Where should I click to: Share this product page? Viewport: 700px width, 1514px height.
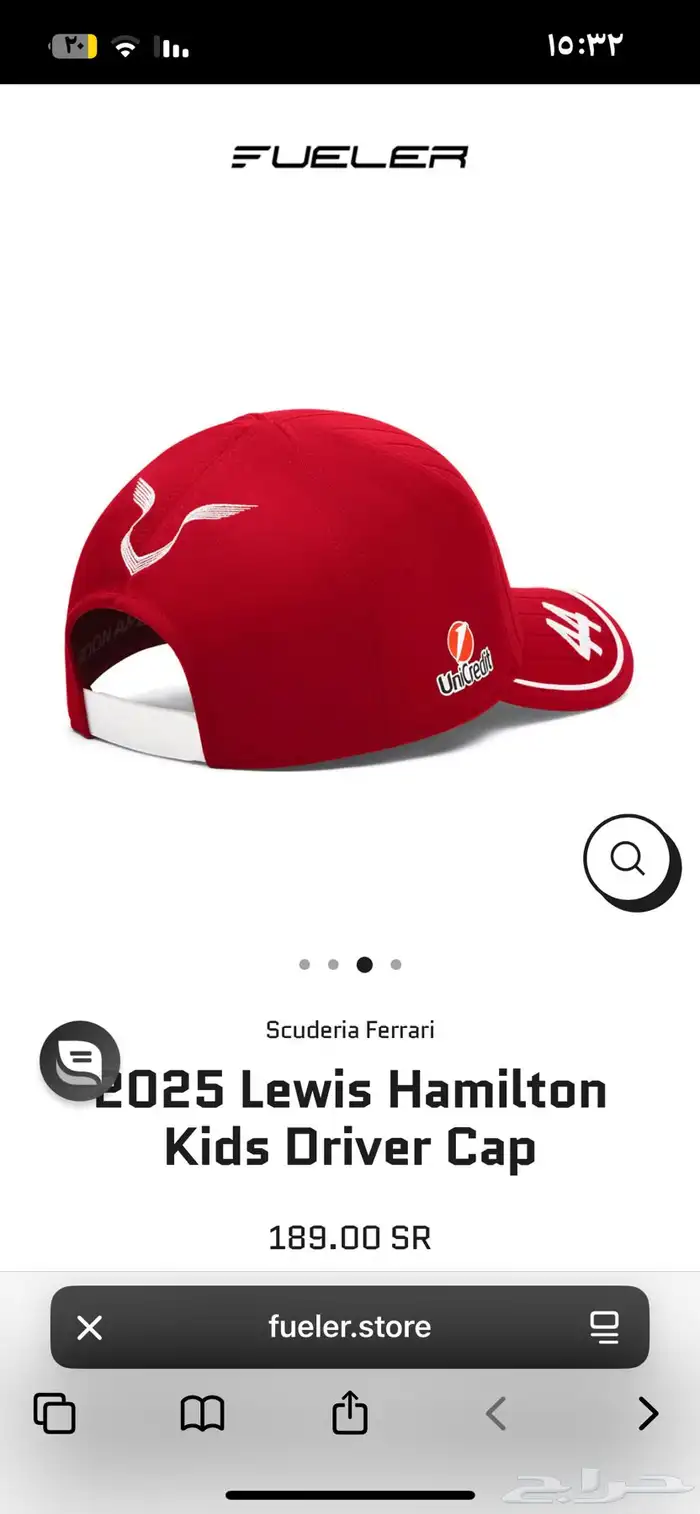[350, 1414]
